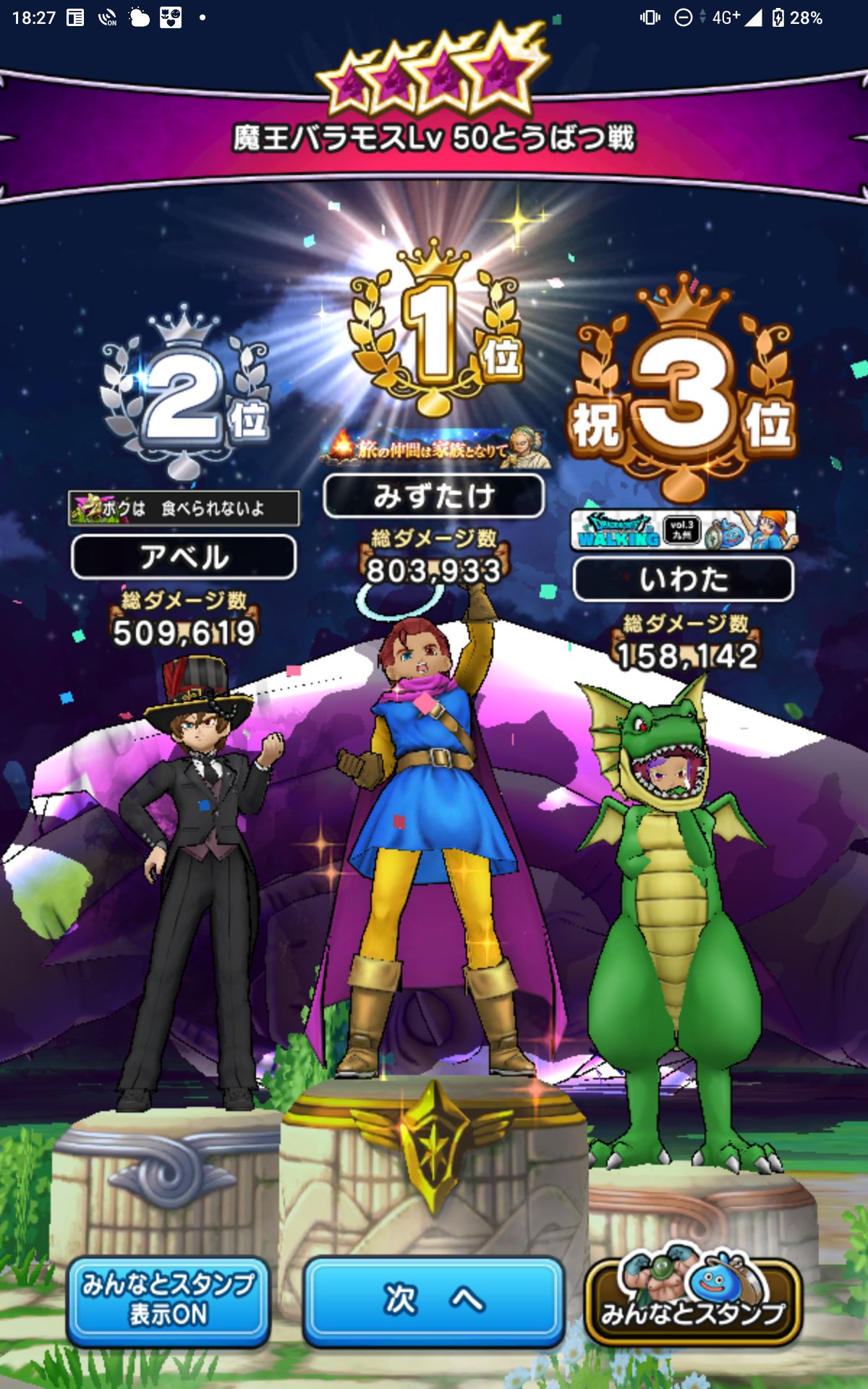Open the みんなとスタンプ stamp menu
Image resolution: width=868 pixels, height=1389 pixels.
692,1300
